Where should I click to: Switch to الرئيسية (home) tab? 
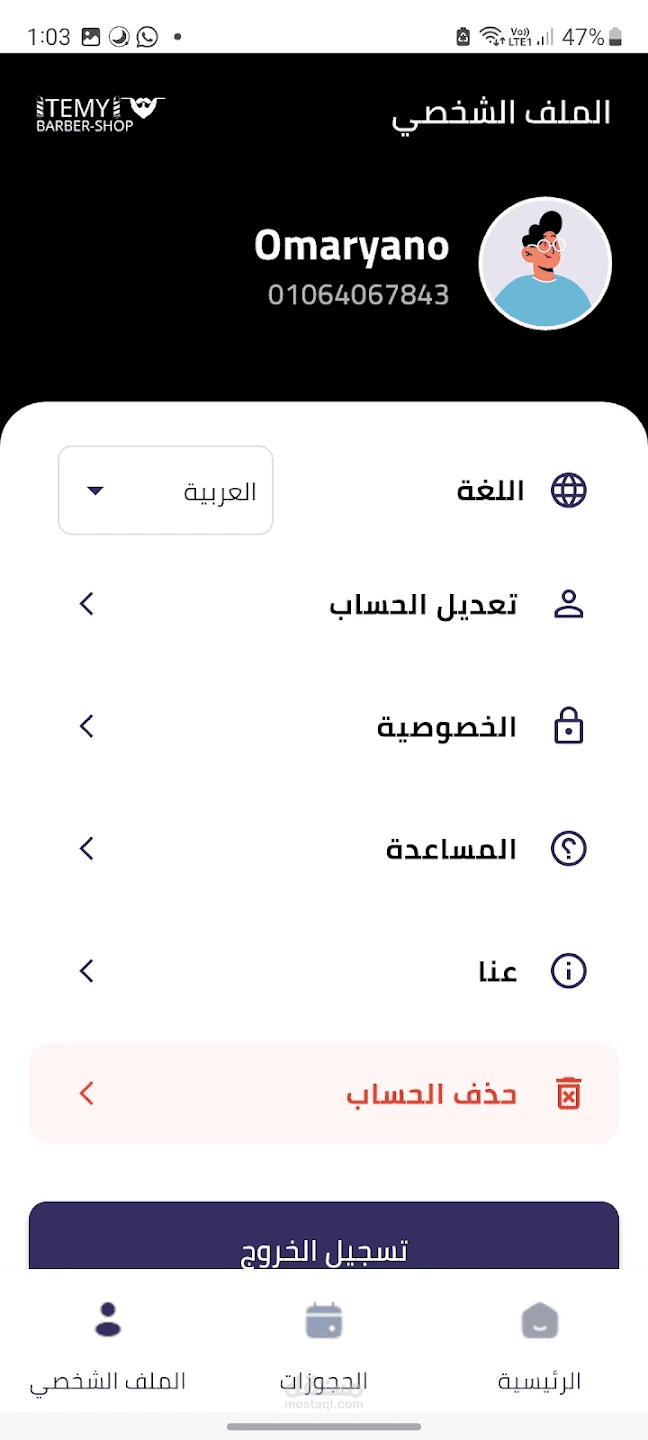pyautogui.click(x=539, y=1345)
